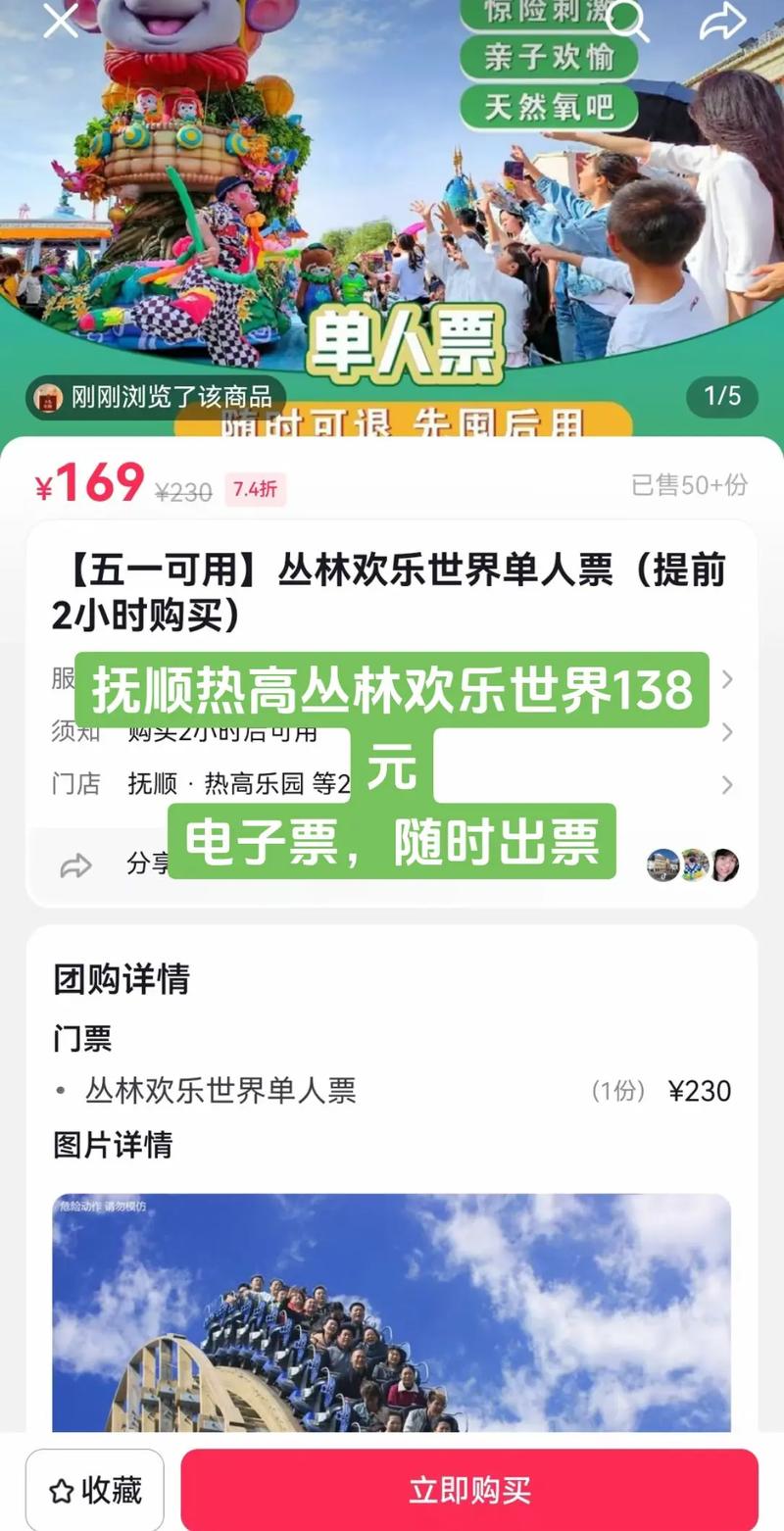
Task: Tap 立即购买 to buy now
Action: tap(469, 1490)
